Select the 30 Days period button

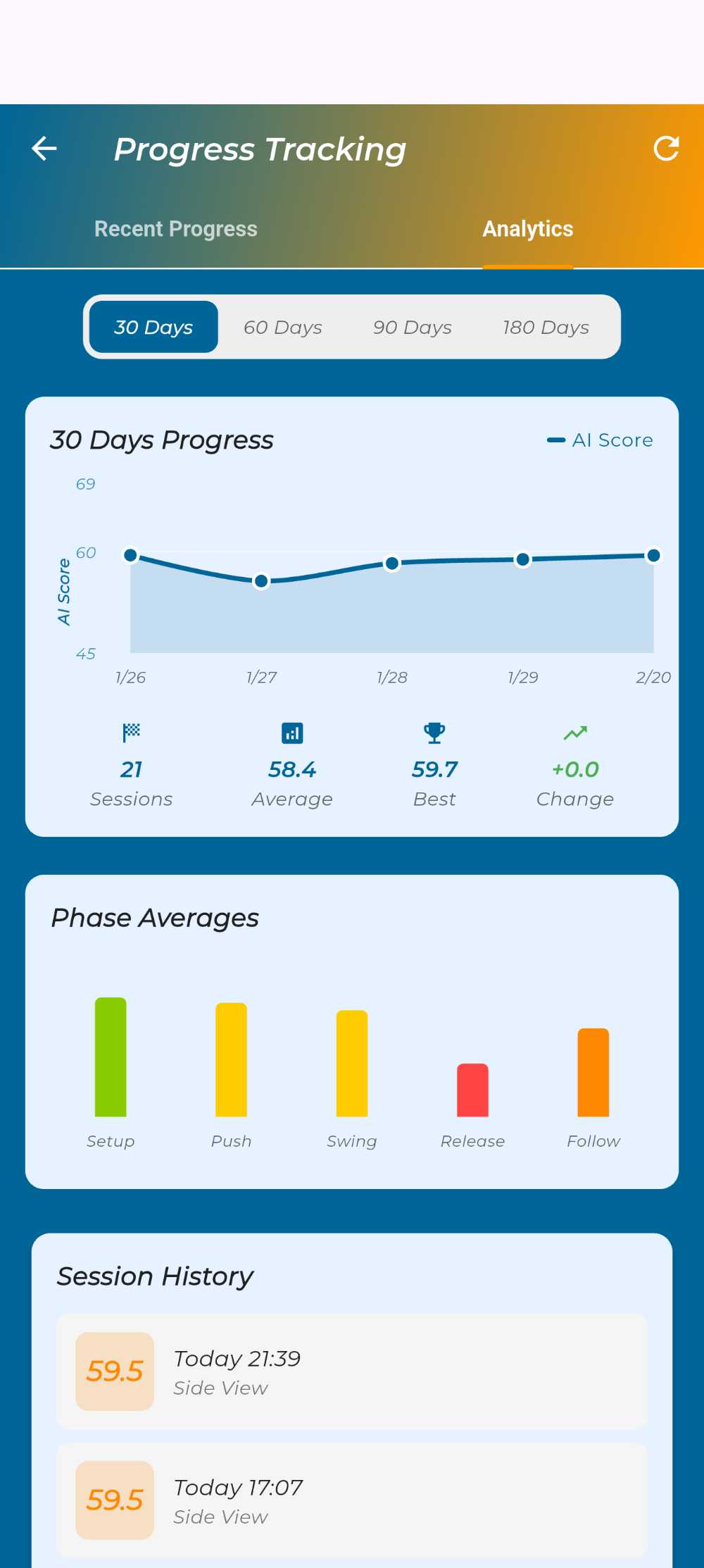152,327
